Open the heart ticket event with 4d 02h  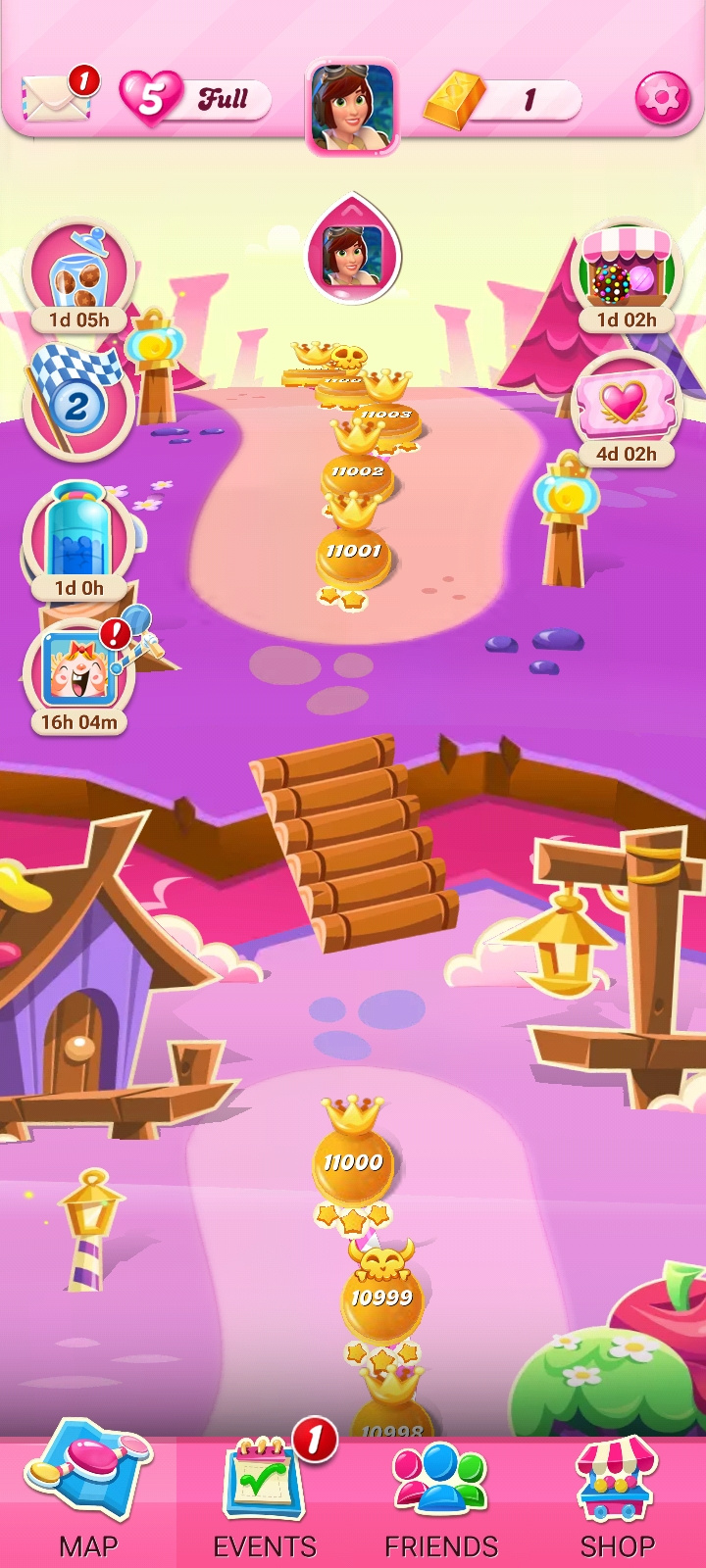pyautogui.click(x=627, y=412)
